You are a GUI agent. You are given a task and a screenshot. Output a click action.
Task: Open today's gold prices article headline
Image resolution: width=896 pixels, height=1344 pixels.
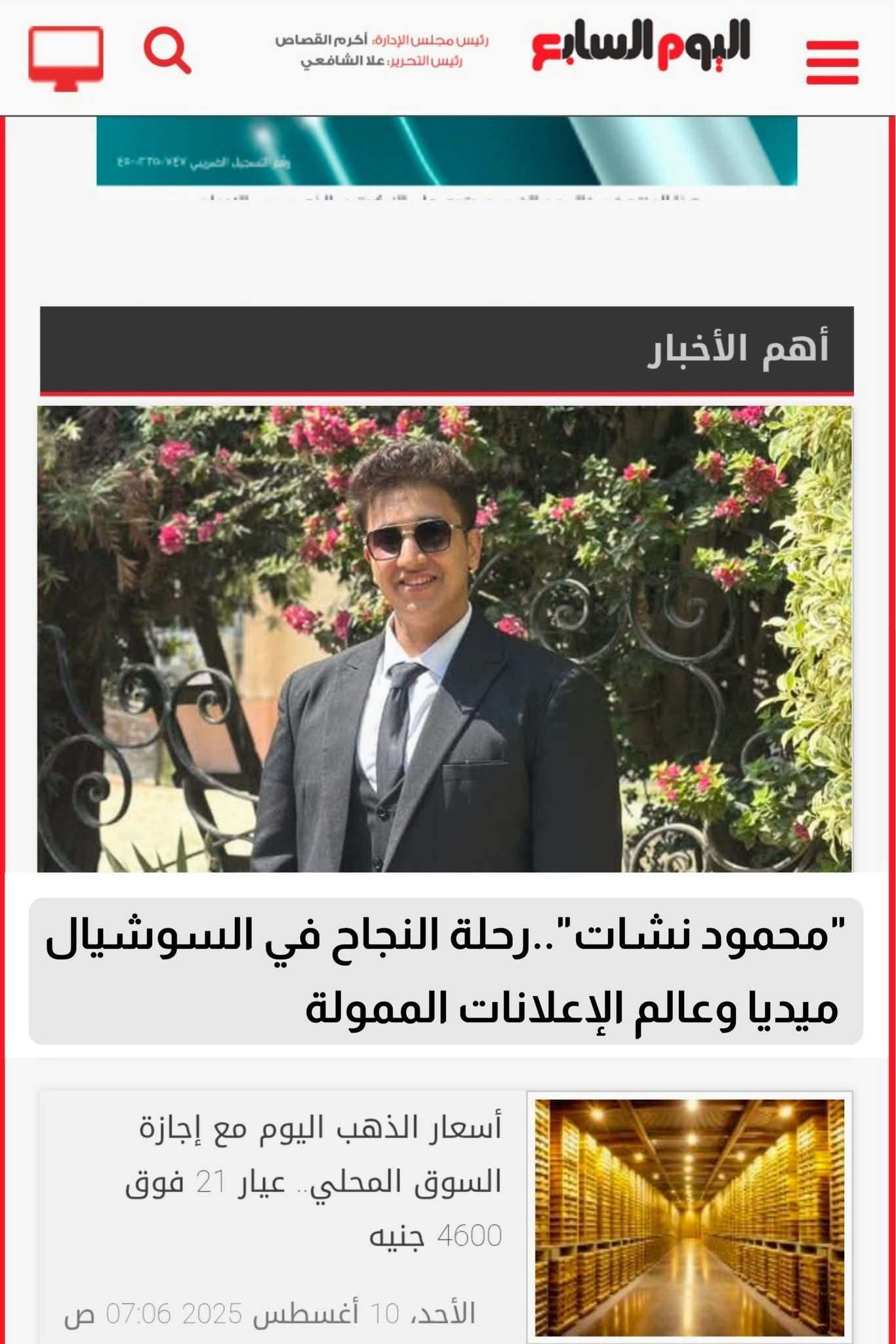coord(315,1181)
